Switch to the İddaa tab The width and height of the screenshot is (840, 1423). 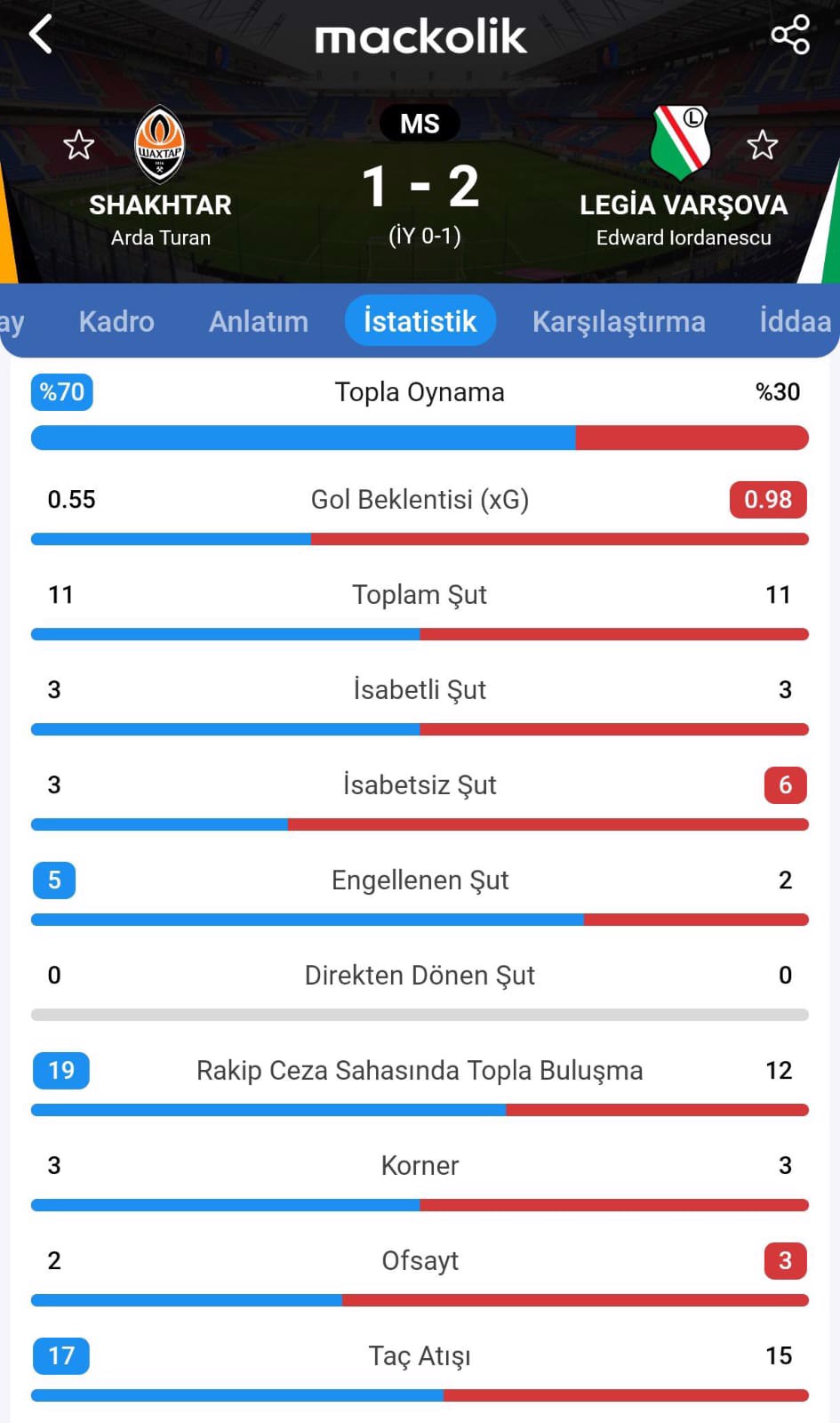pyautogui.click(x=795, y=321)
